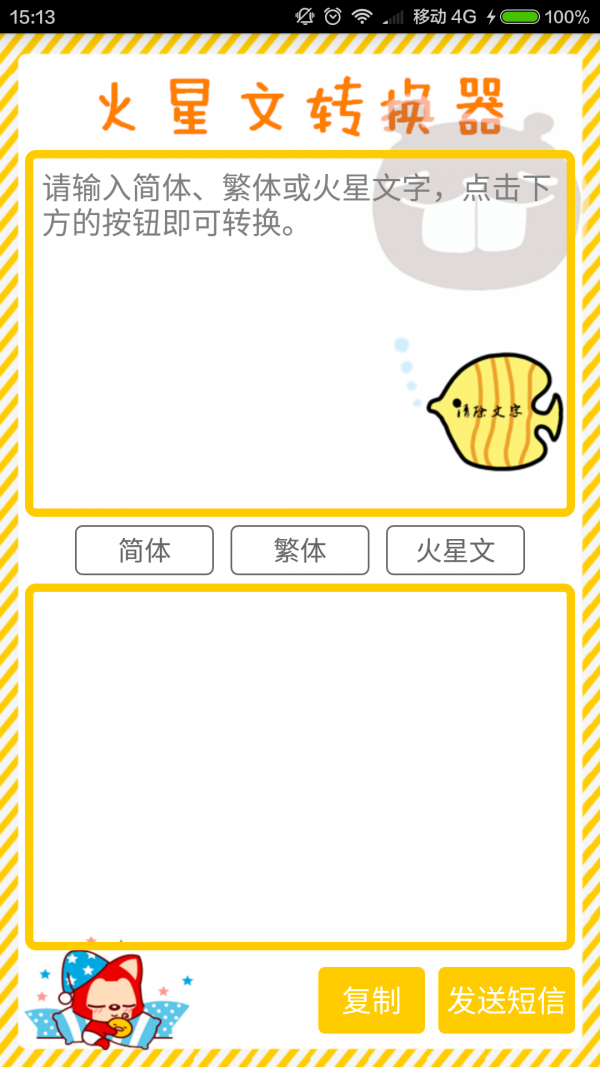
Task: Send the result via 发送短信
Action: (506, 1000)
